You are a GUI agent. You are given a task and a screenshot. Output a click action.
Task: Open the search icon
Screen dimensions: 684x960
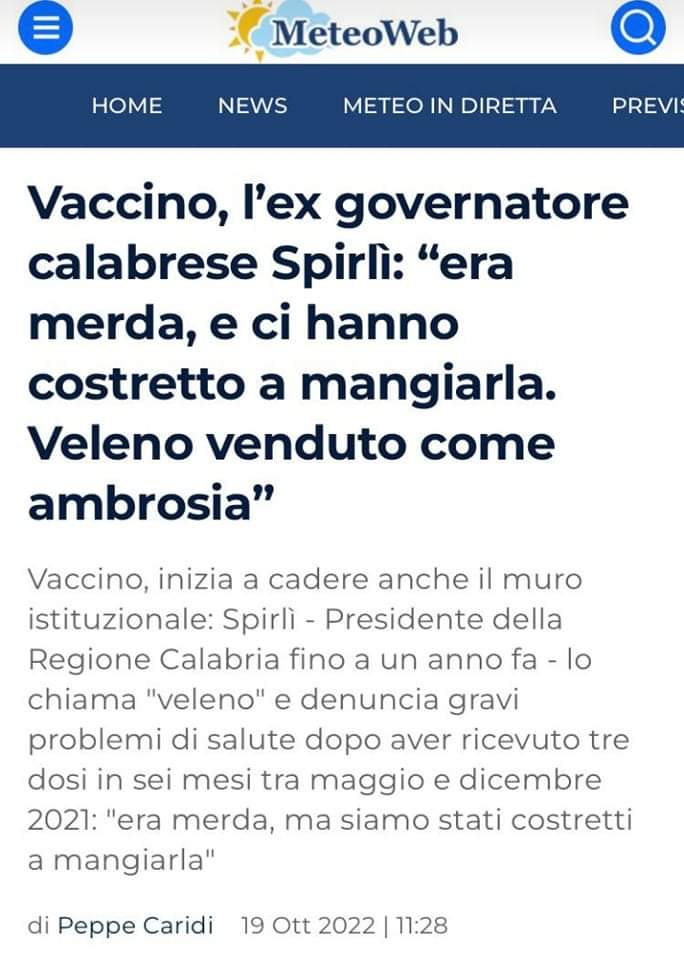click(x=637, y=30)
